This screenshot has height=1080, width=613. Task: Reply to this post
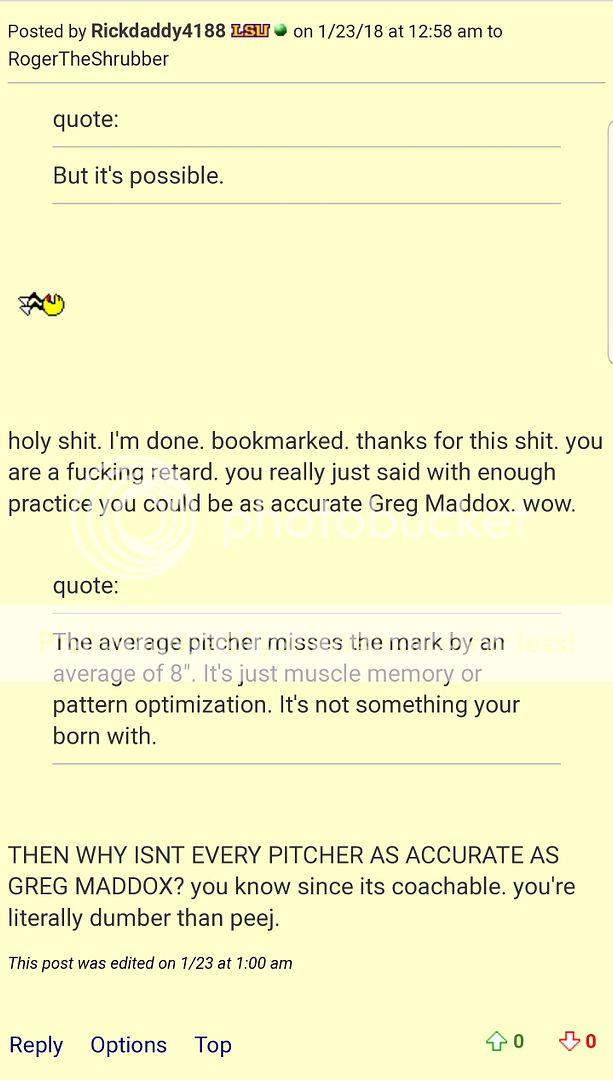click(x=36, y=1045)
